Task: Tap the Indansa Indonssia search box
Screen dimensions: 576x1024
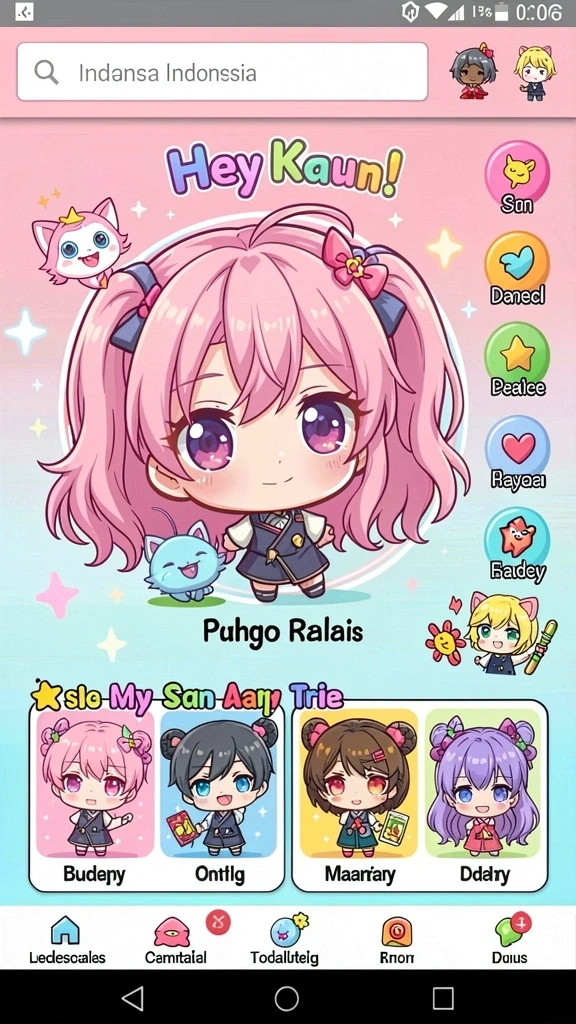Action: coord(222,72)
